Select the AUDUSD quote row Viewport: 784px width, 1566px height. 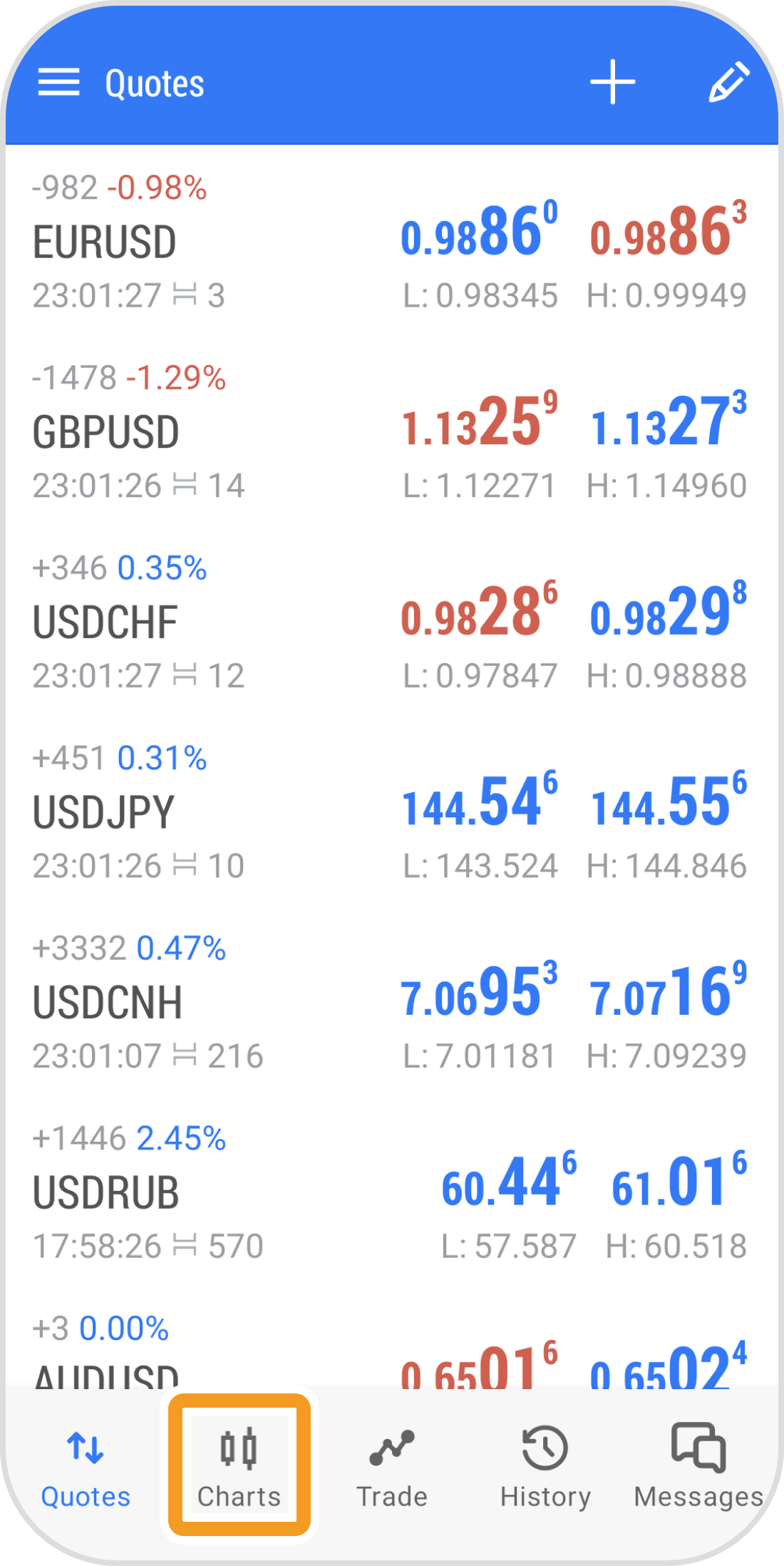pyautogui.click(x=391, y=1355)
